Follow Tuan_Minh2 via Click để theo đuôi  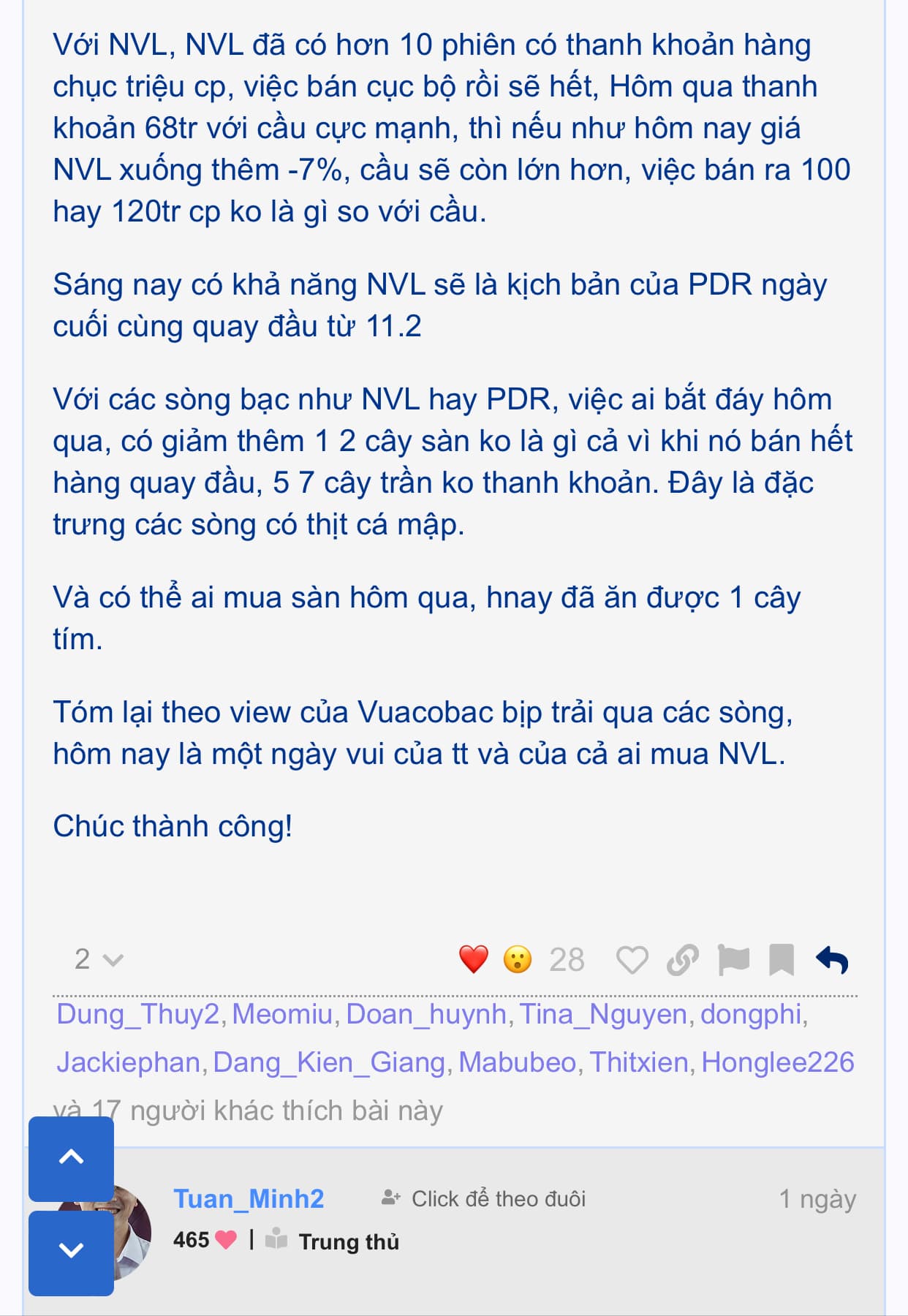(x=484, y=1199)
